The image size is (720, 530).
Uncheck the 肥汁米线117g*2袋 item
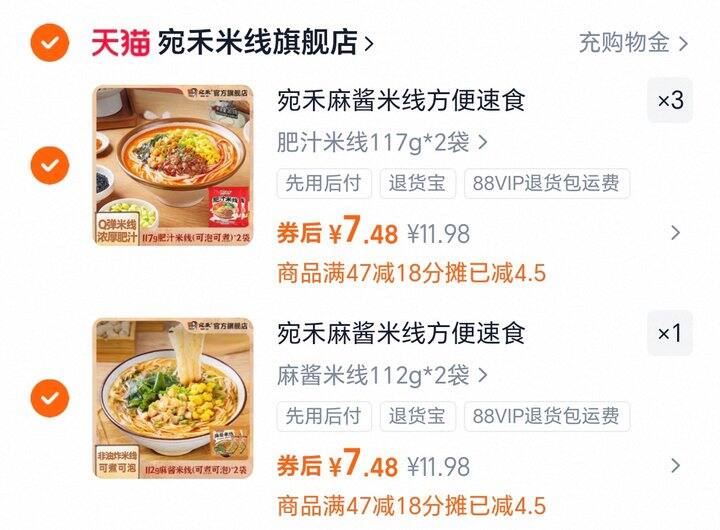[50, 165]
